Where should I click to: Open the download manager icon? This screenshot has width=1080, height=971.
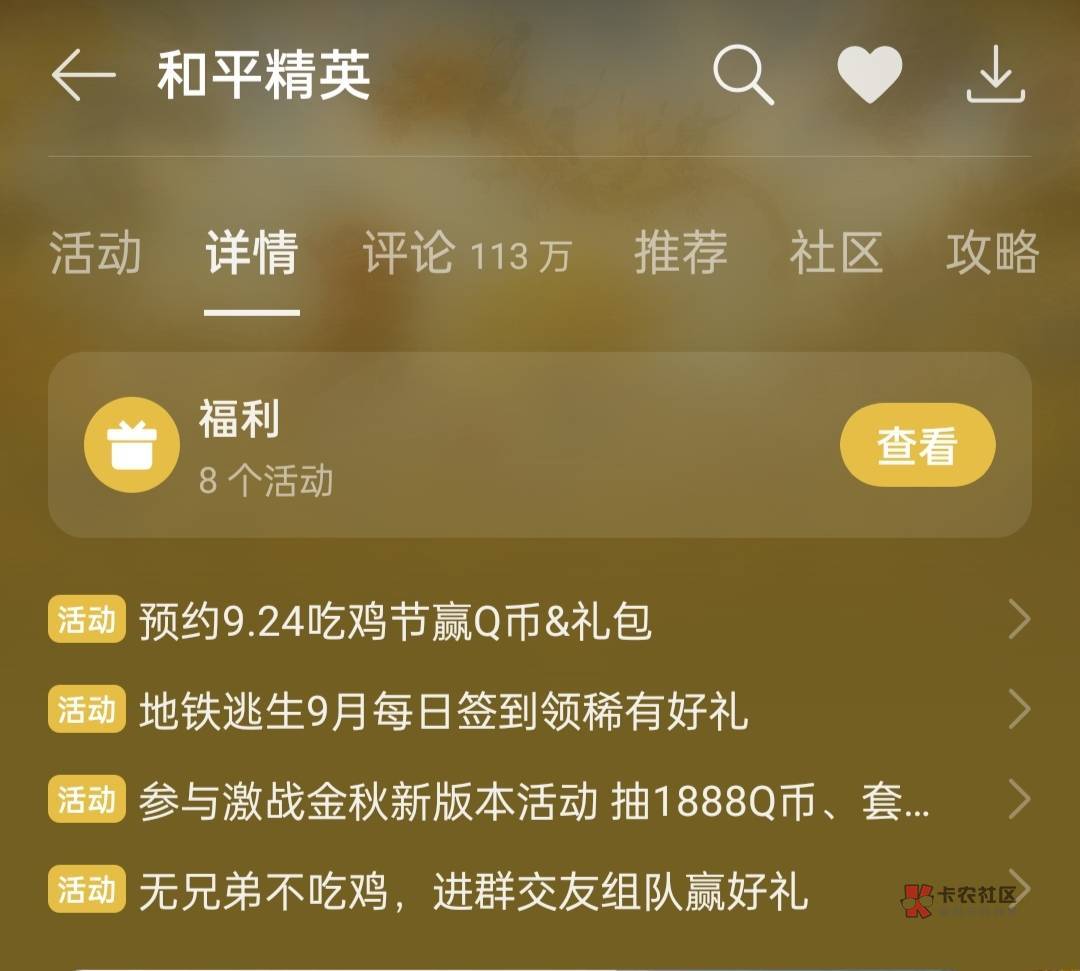[x=996, y=74]
